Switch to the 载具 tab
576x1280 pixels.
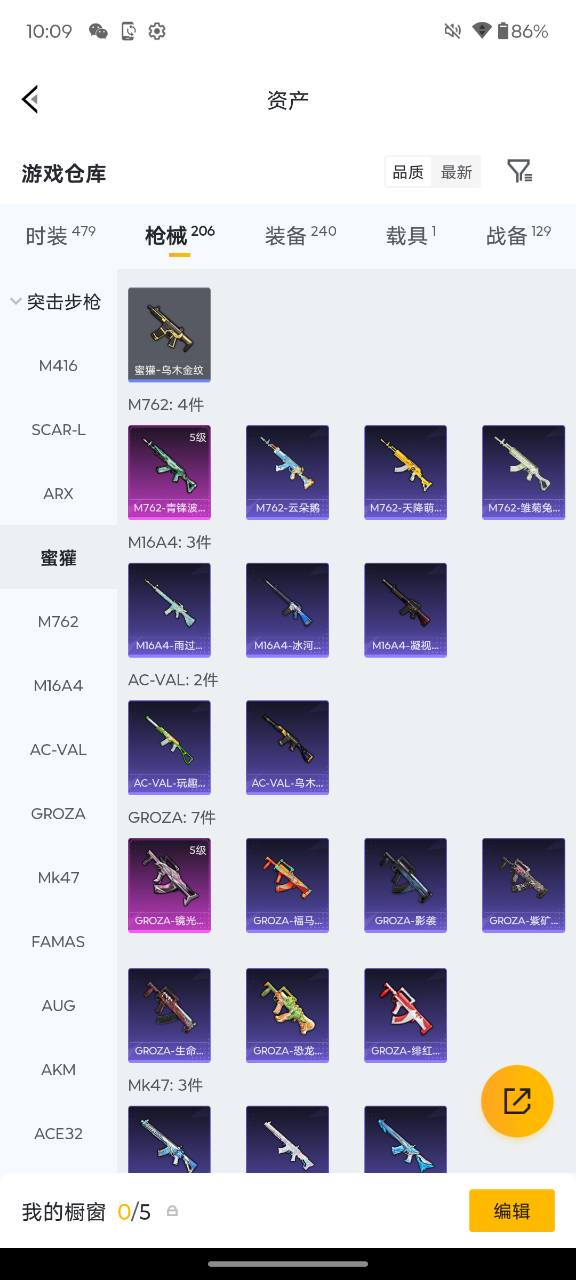pyautogui.click(x=411, y=235)
